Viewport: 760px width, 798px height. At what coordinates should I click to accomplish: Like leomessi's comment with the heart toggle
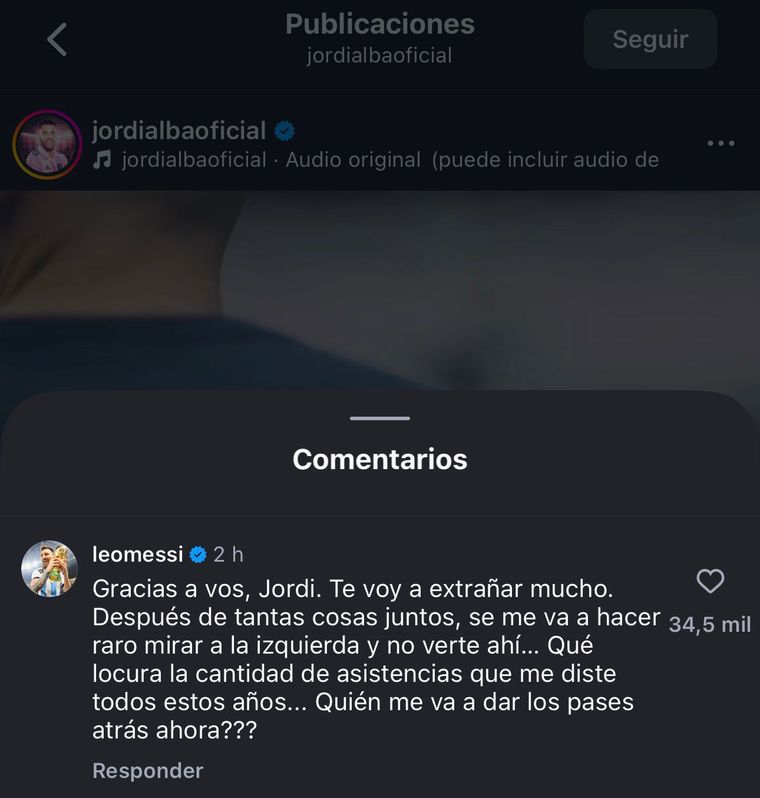pos(710,581)
